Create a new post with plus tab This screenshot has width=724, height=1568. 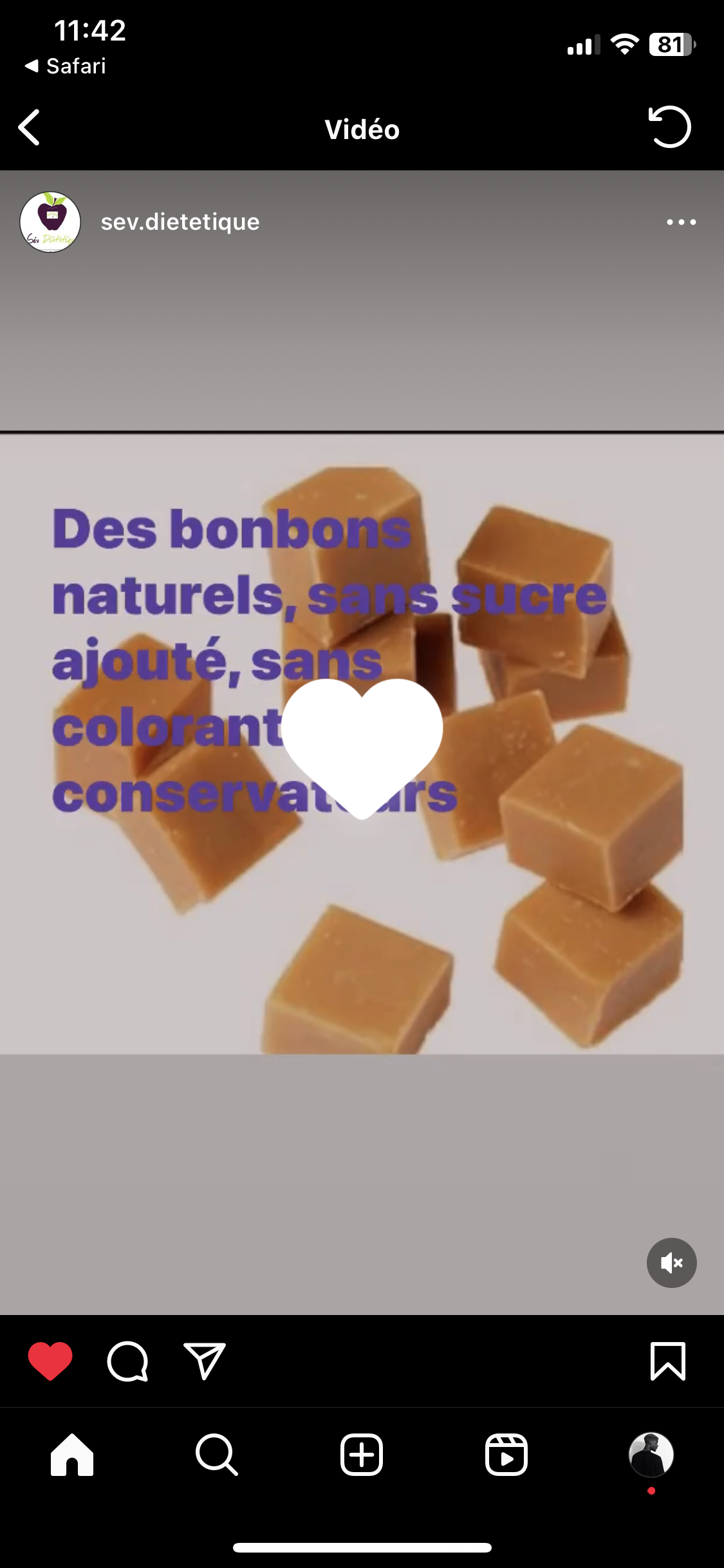coord(362,1455)
